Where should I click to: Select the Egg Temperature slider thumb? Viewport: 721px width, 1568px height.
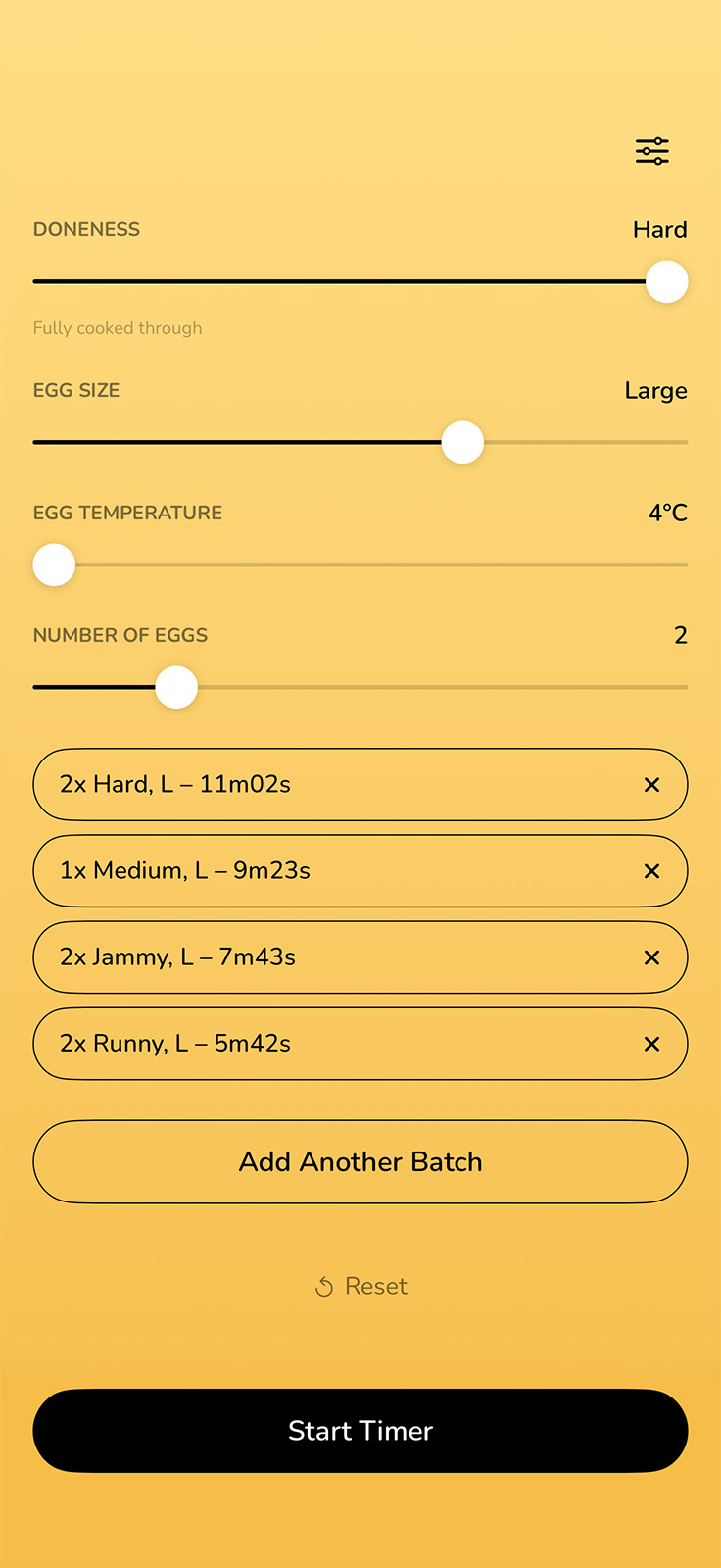(54, 564)
